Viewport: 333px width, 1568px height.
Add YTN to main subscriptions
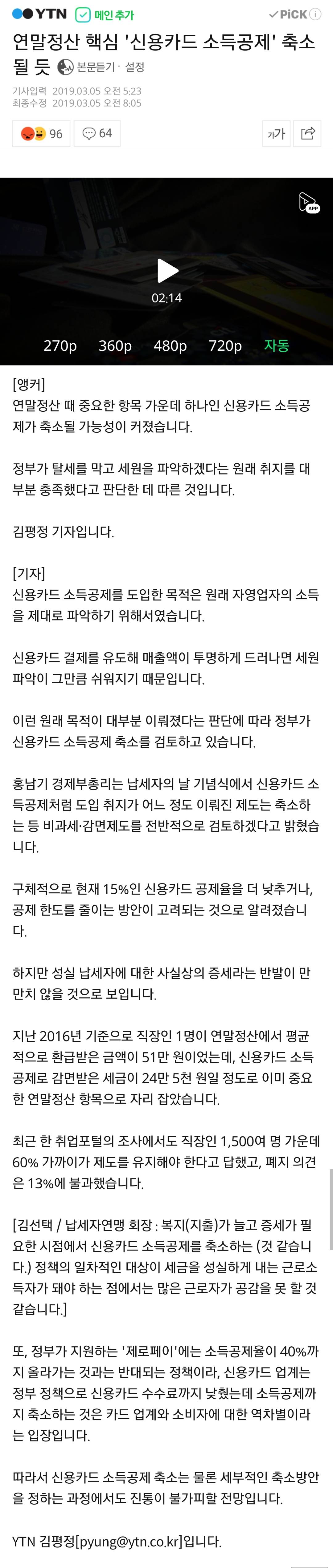click(104, 14)
